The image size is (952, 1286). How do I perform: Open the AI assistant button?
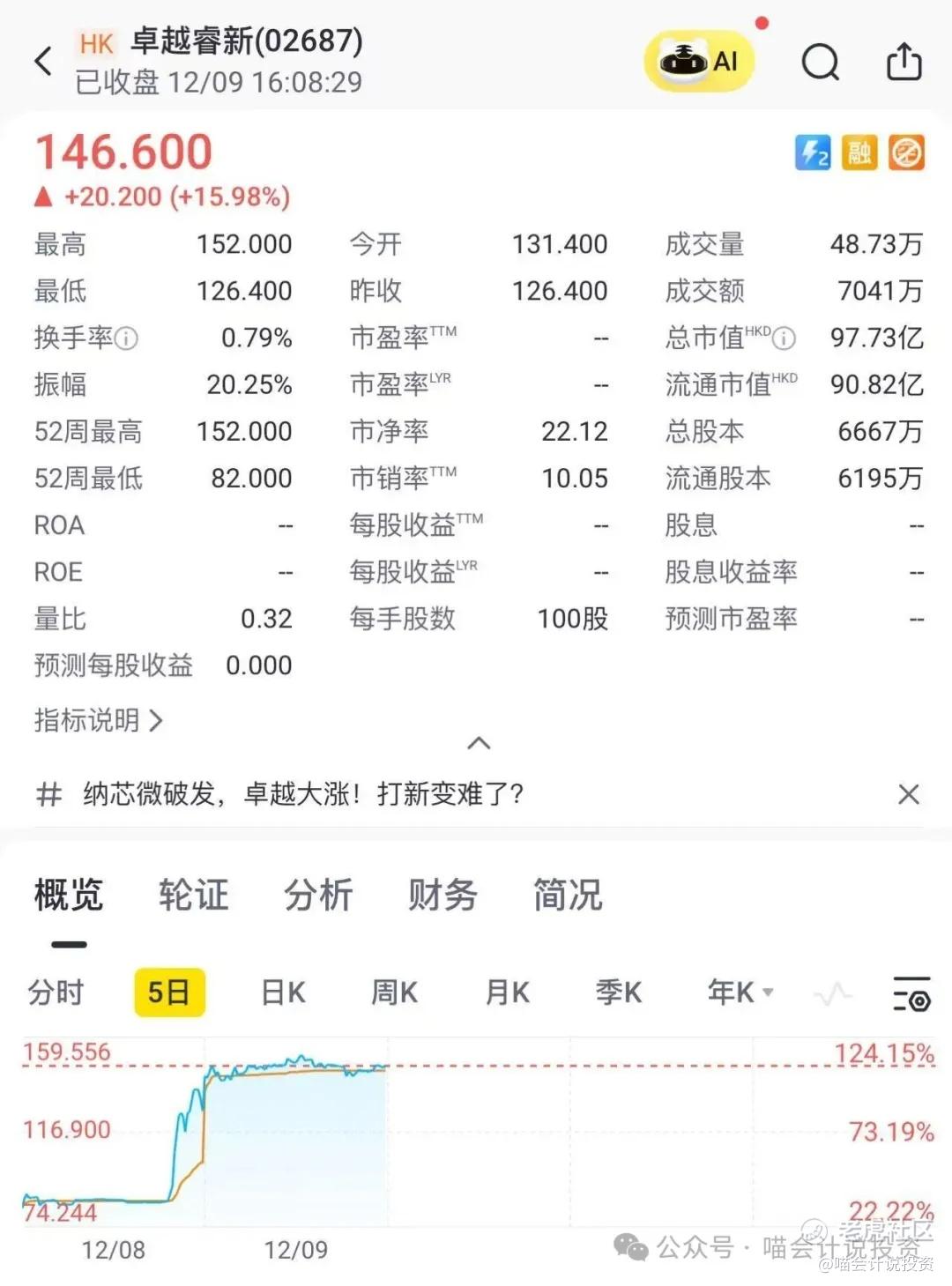tap(700, 61)
